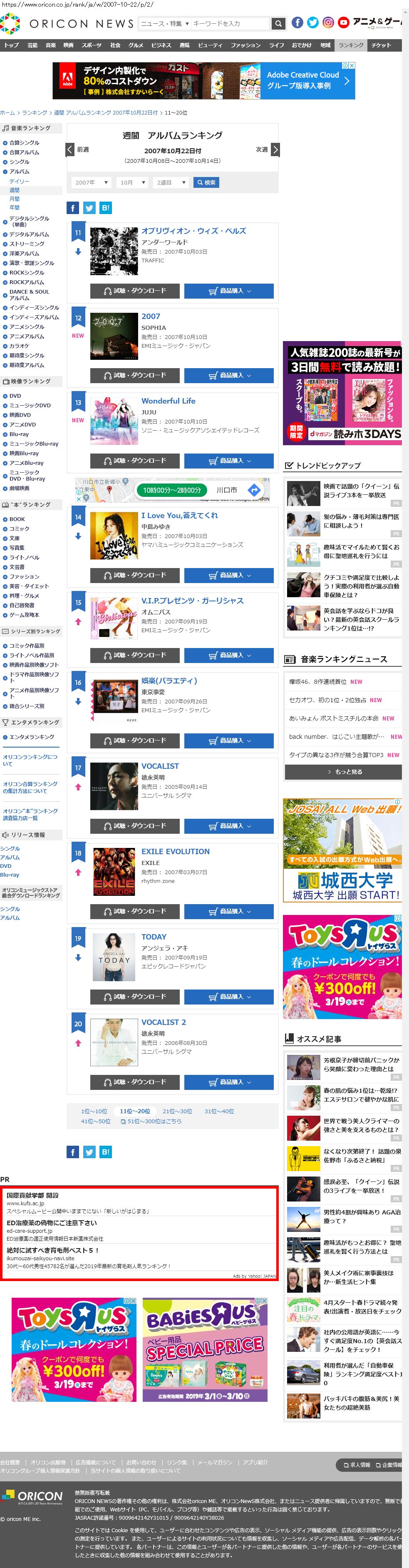
Task: Tap もっと見る under ranking news
Action: 344,772
